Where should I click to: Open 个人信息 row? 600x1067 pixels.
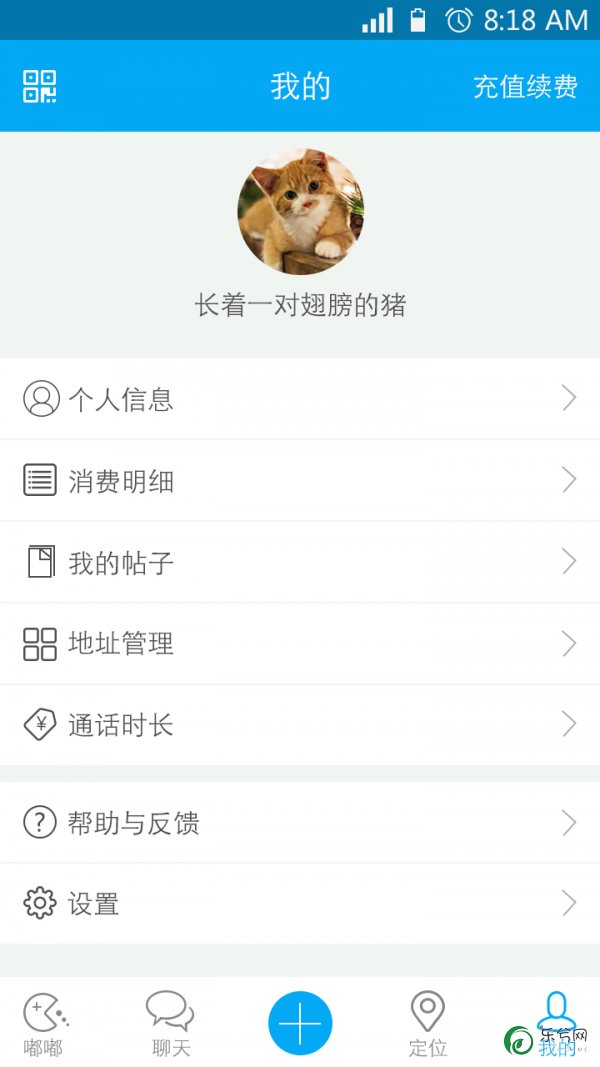click(x=300, y=399)
